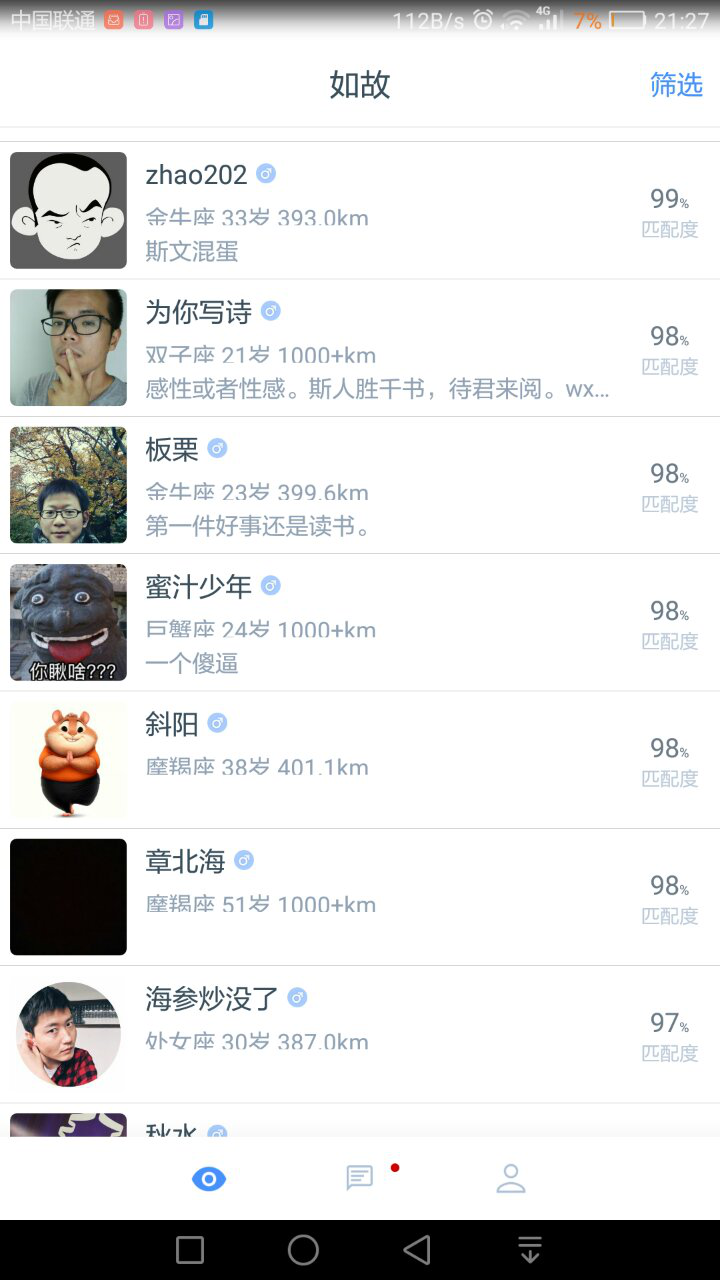Image resolution: width=720 pixels, height=1280 pixels.
Task: Tap the system back button
Action: (x=417, y=1249)
